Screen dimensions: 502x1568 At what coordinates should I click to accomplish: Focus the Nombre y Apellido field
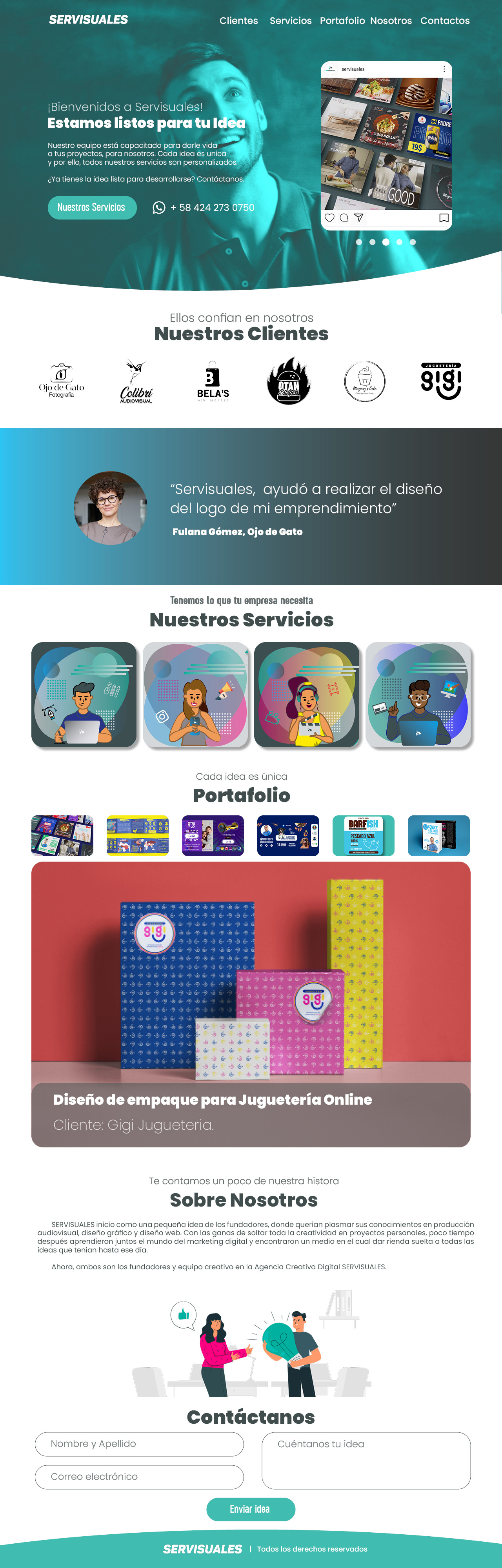[x=139, y=1443]
